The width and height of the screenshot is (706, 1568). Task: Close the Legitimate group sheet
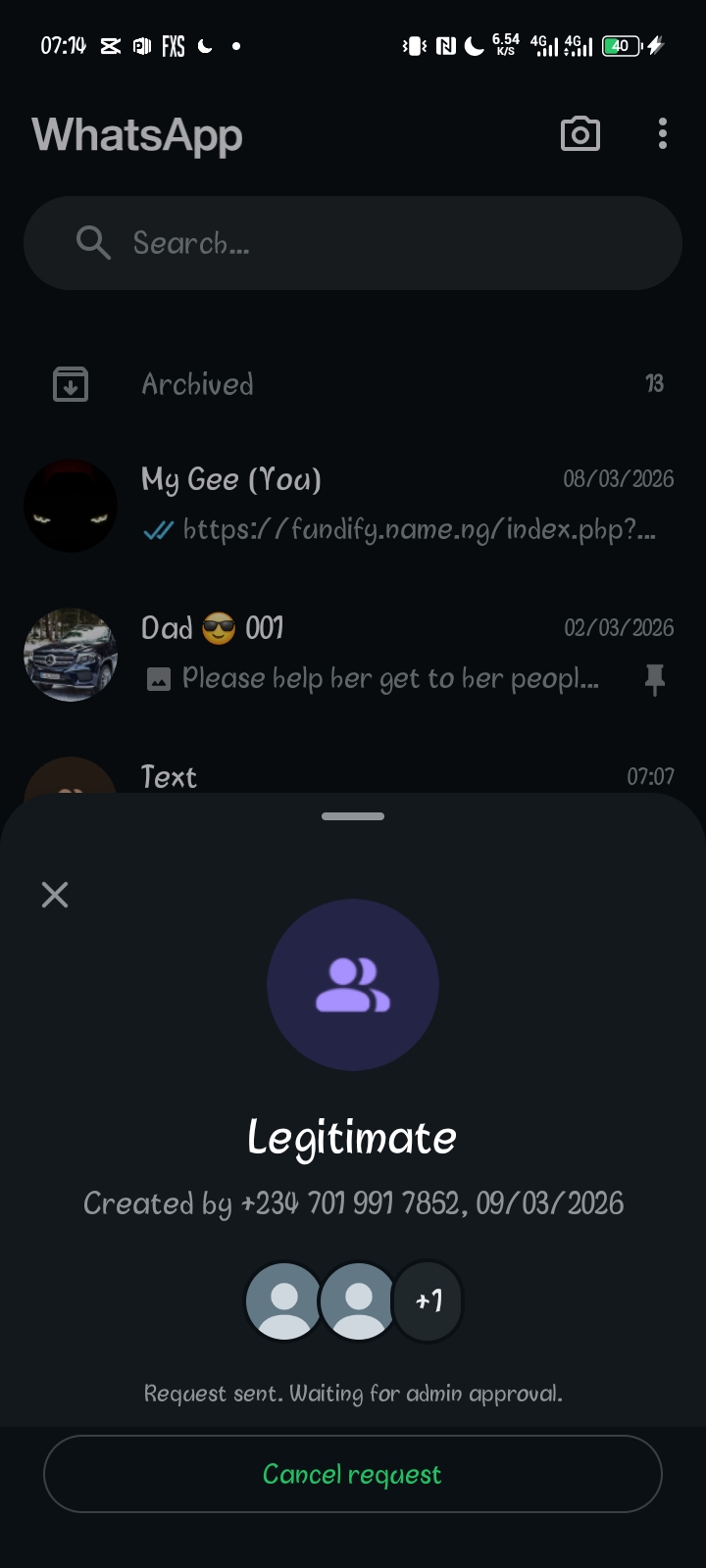(x=55, y=894)
